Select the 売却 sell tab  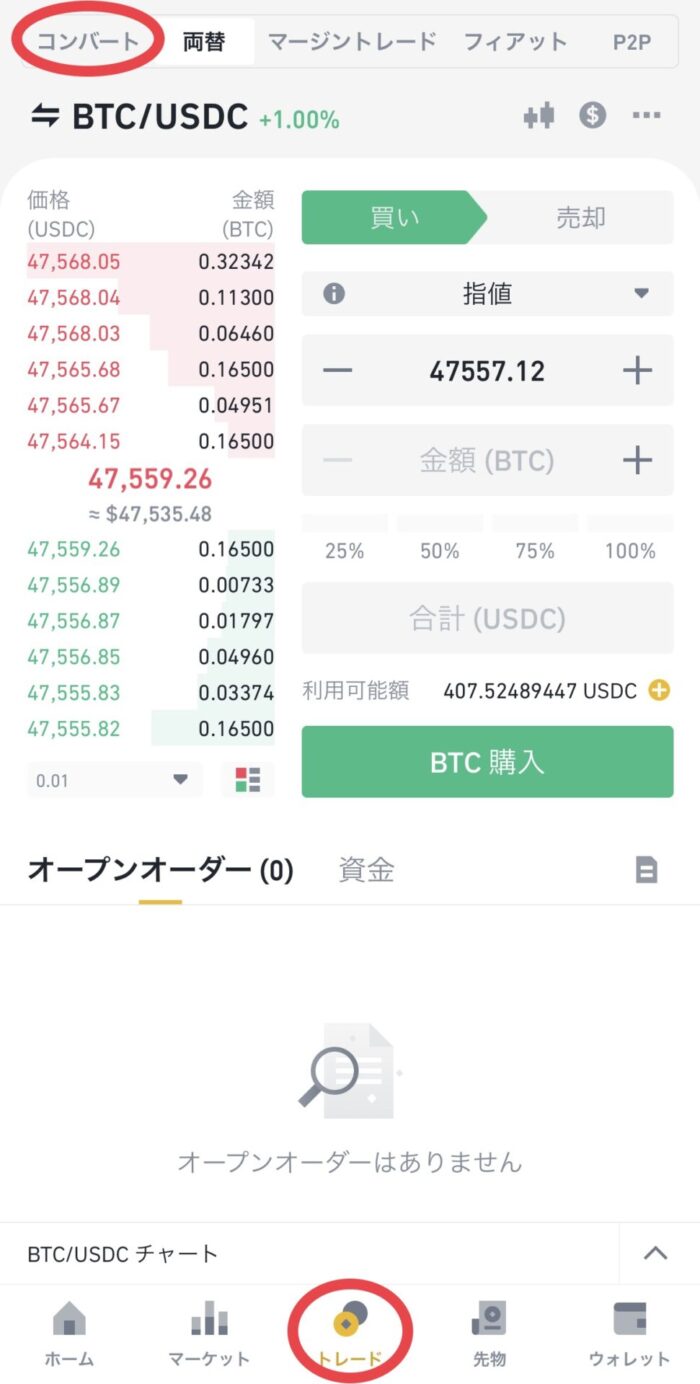point(580,218)
